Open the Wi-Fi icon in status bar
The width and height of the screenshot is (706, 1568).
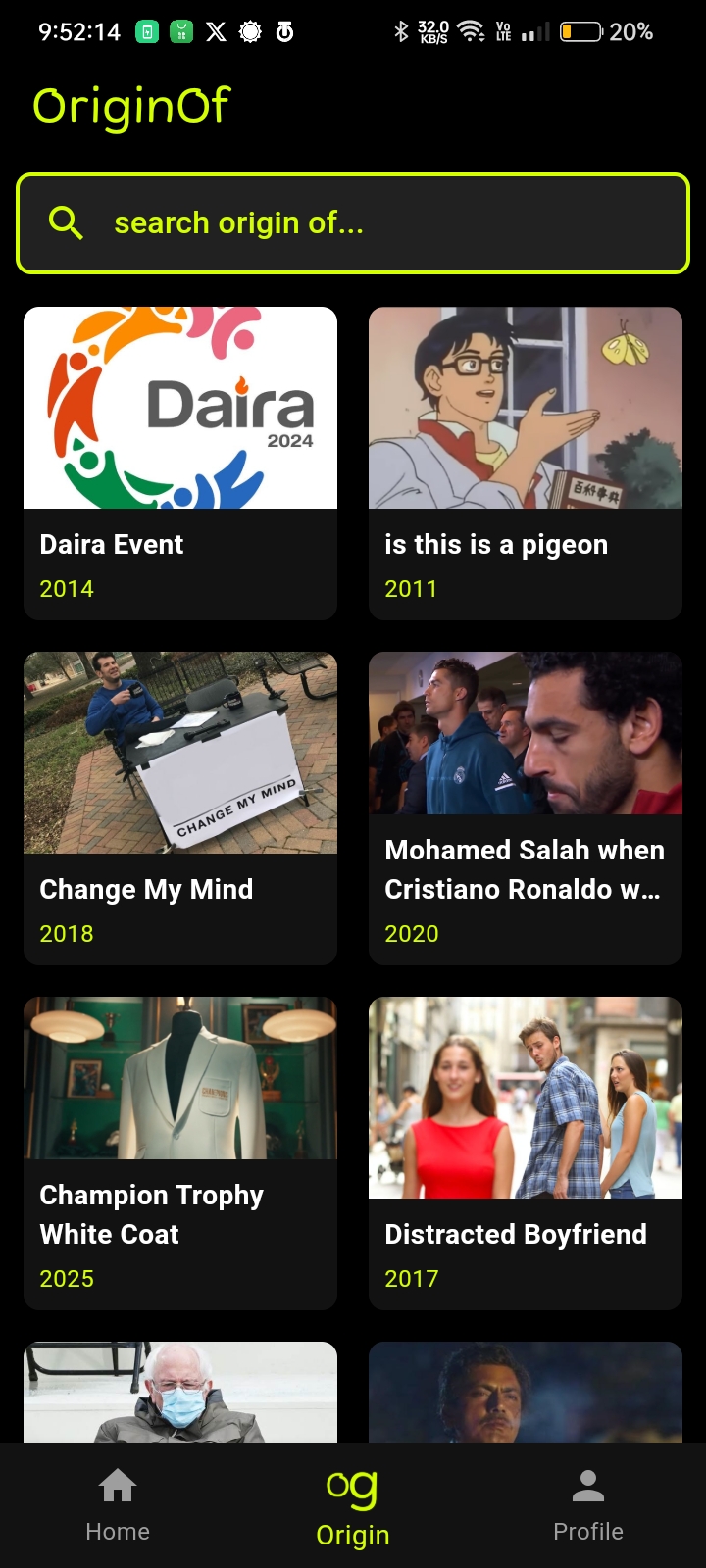[470, 30]
